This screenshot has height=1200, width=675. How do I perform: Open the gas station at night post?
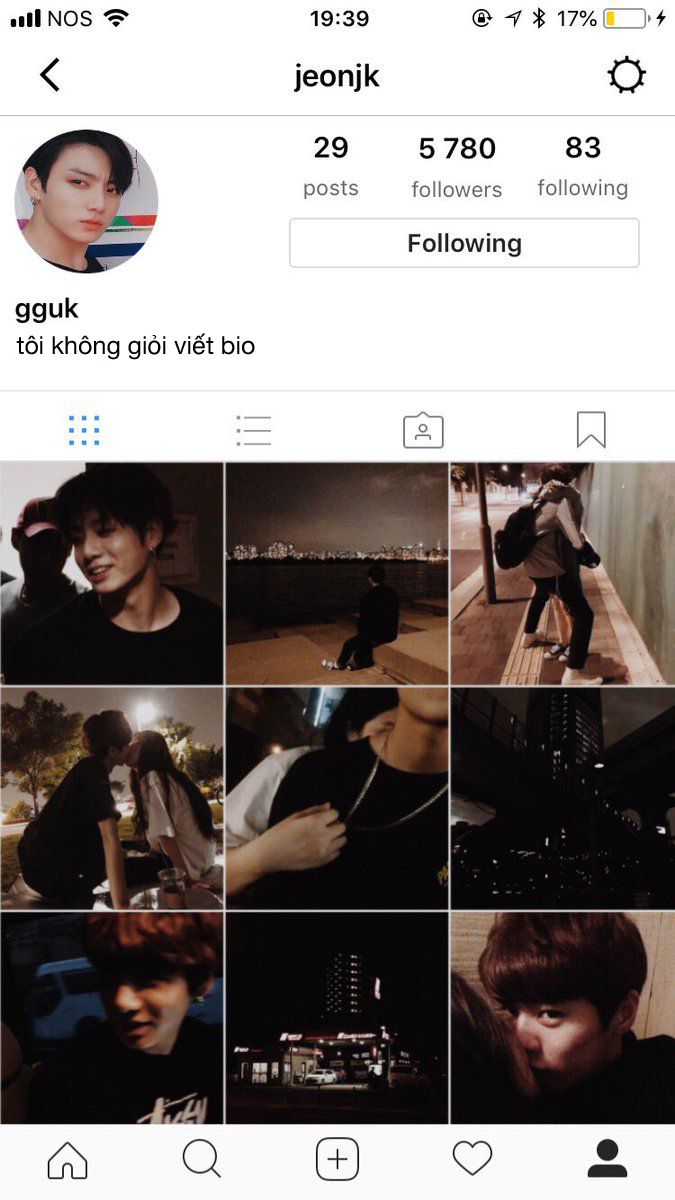pos(337,1017)
